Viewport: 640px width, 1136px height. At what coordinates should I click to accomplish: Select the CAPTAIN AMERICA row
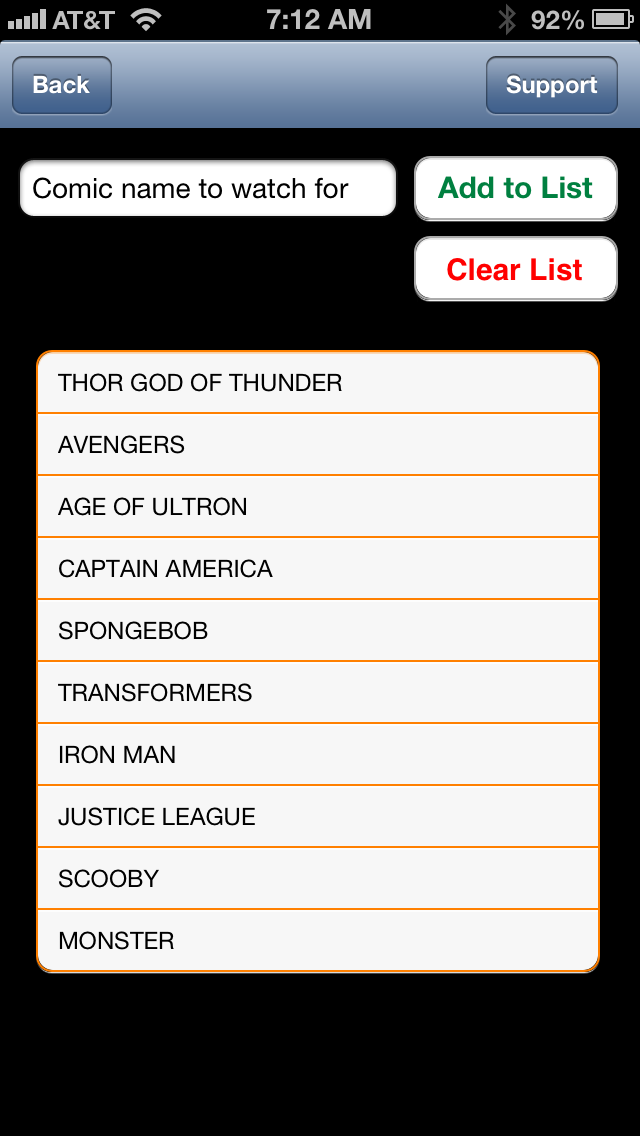(x=318, y=569)
